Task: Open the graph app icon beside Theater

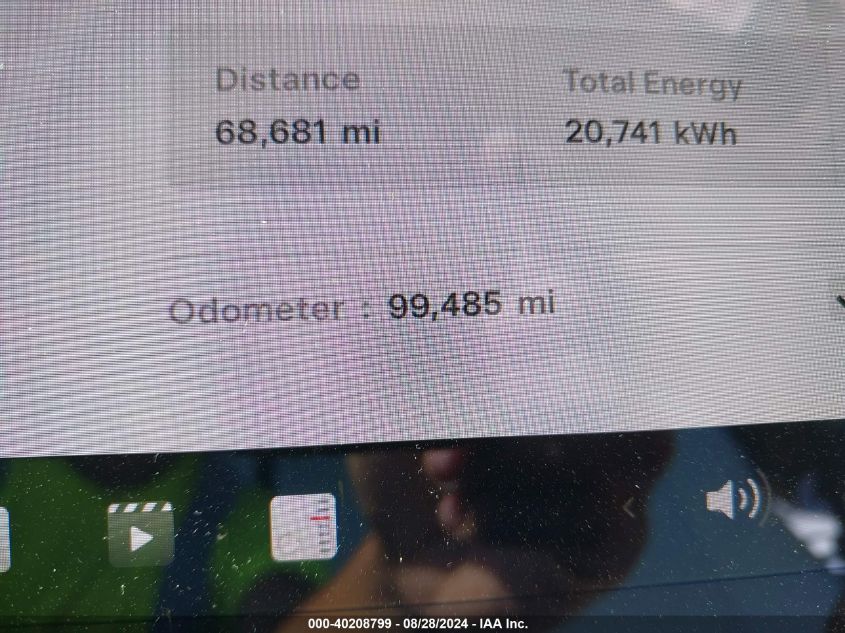Action: pos(304,527)
